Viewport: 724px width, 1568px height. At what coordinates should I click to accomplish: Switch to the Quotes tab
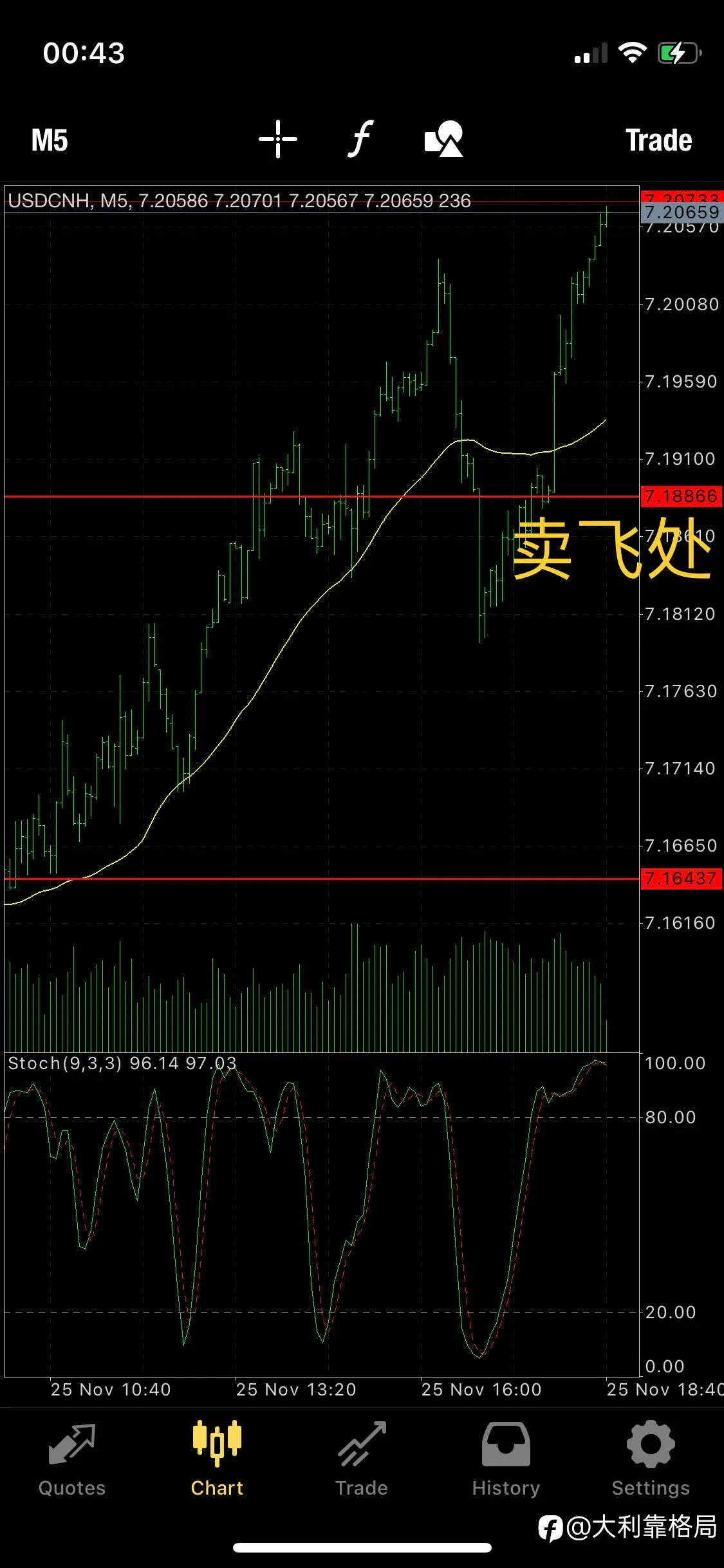click(x=72, y=1459)
